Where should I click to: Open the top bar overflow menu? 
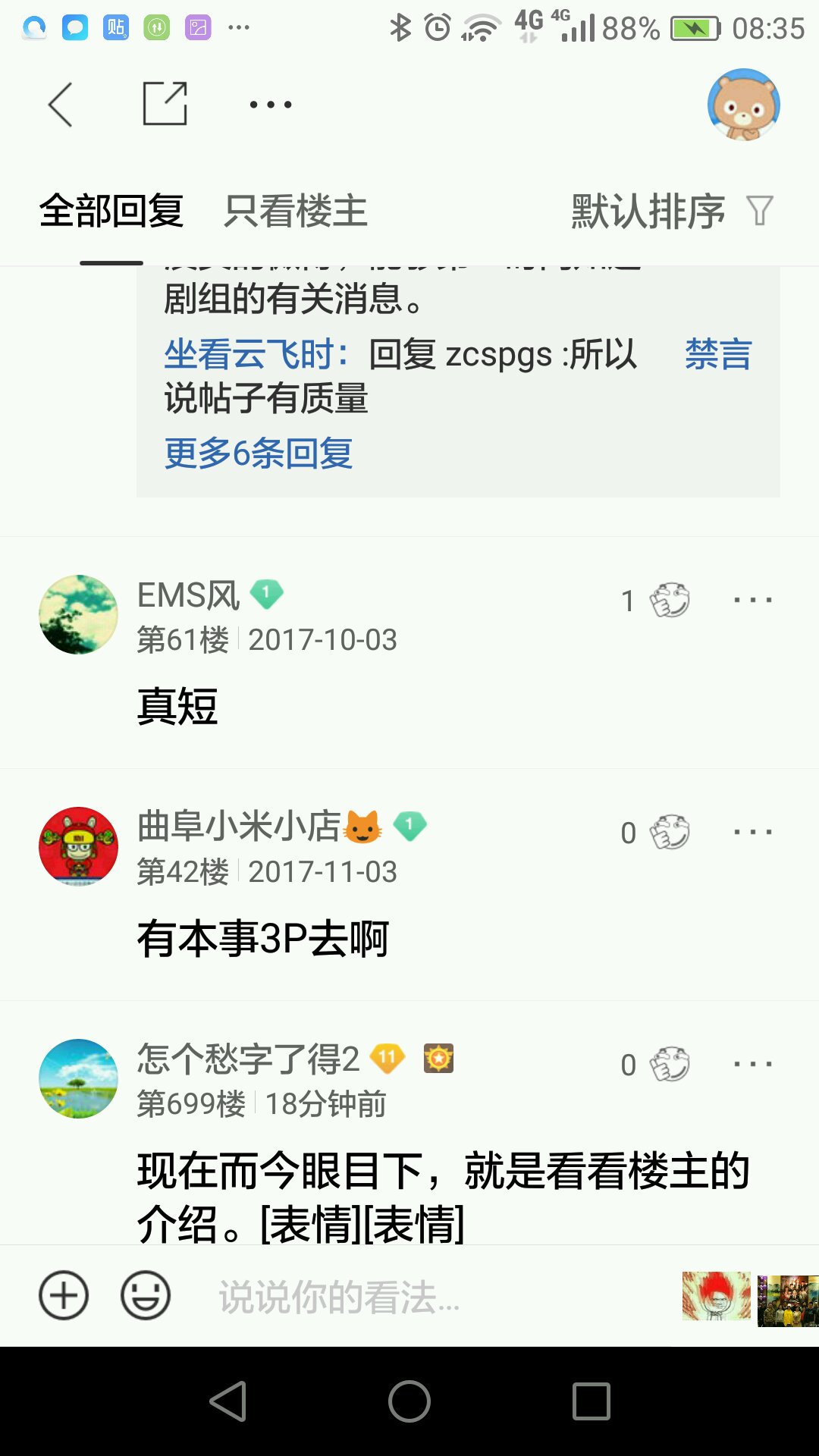[271, 105]
